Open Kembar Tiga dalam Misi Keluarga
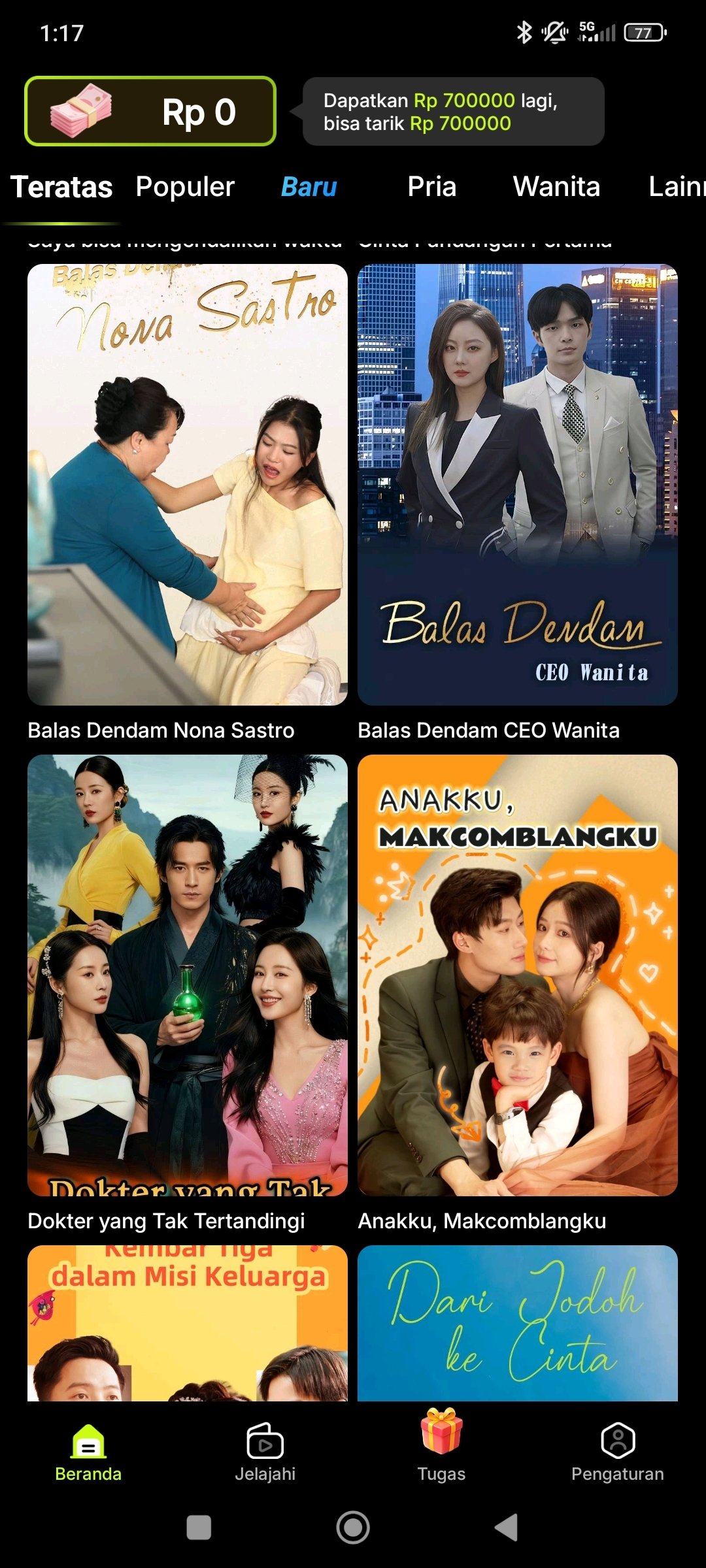 pos(188,1323)
